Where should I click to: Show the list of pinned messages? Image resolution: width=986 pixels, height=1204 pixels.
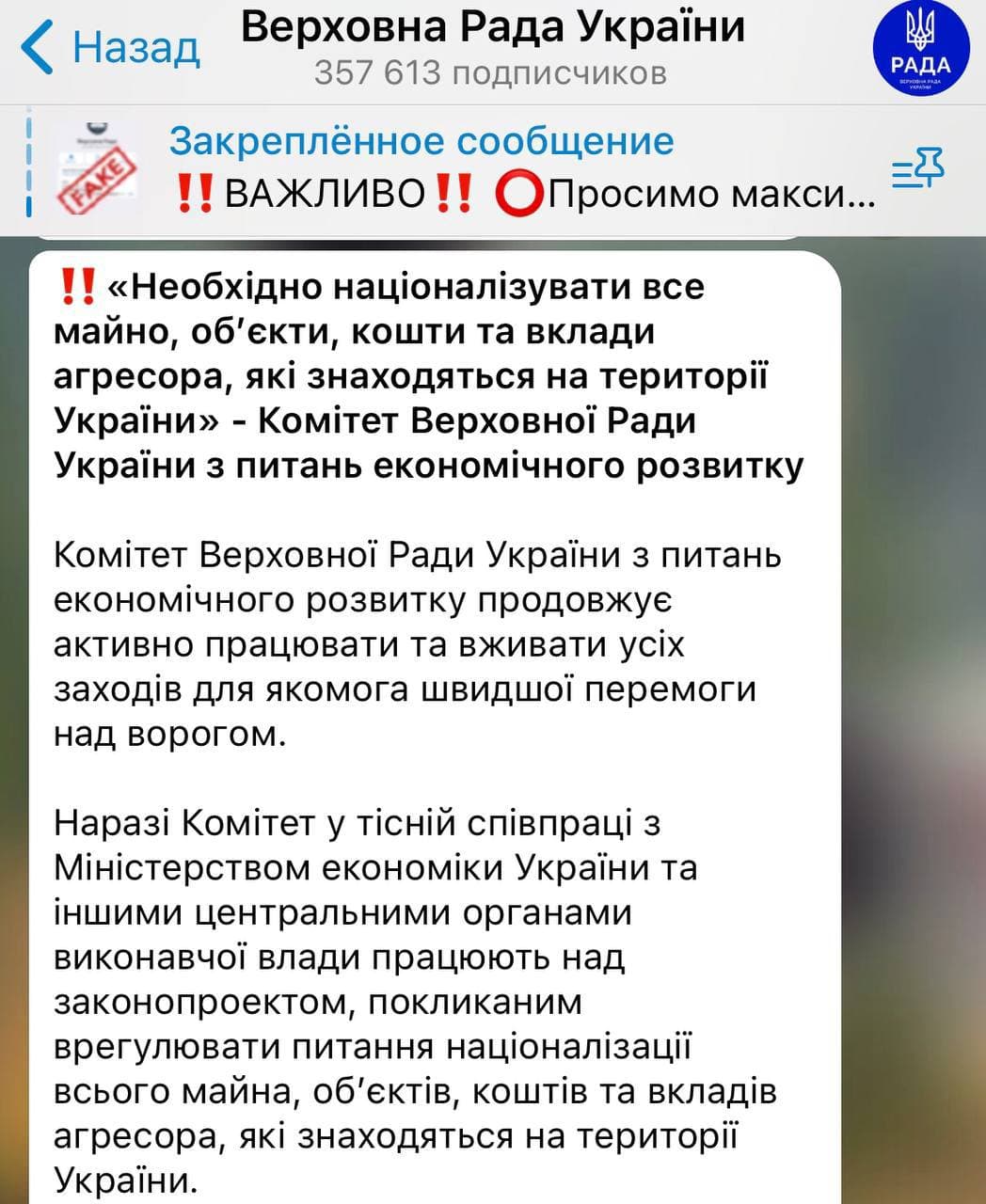(x=917, y=170)
